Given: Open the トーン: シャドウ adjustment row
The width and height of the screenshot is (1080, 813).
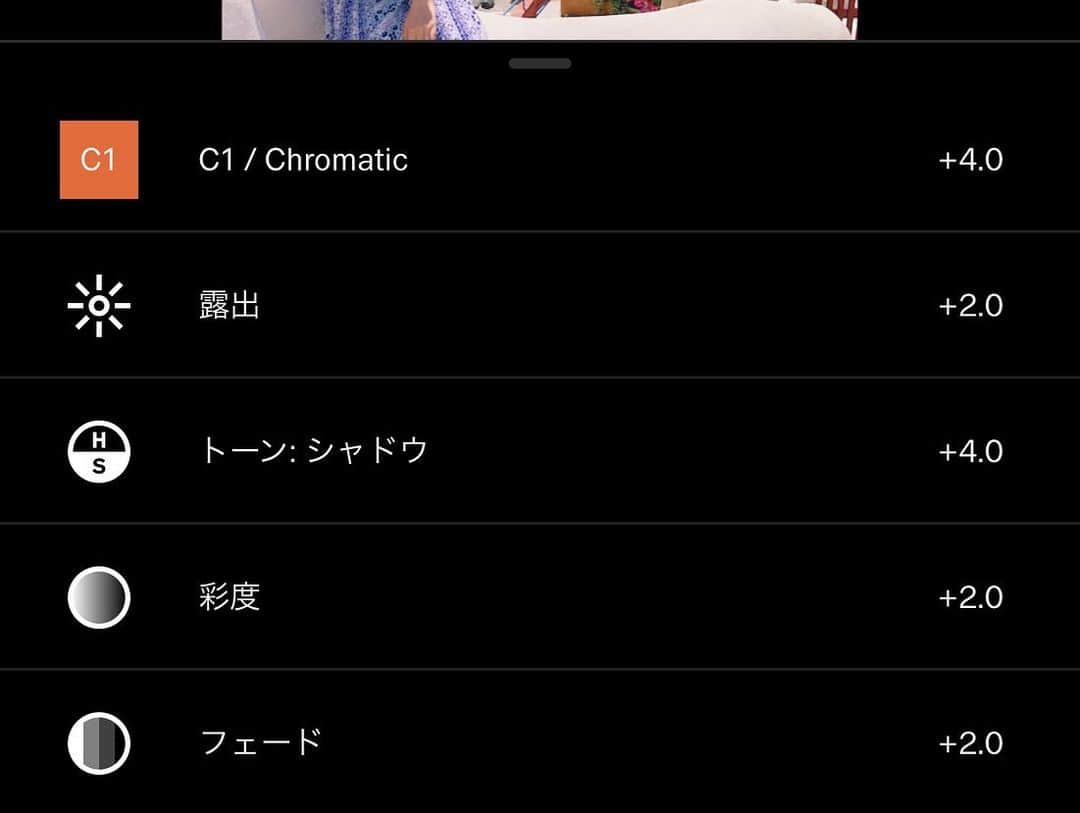Looking at the screenshot, I should coord(313,451).
